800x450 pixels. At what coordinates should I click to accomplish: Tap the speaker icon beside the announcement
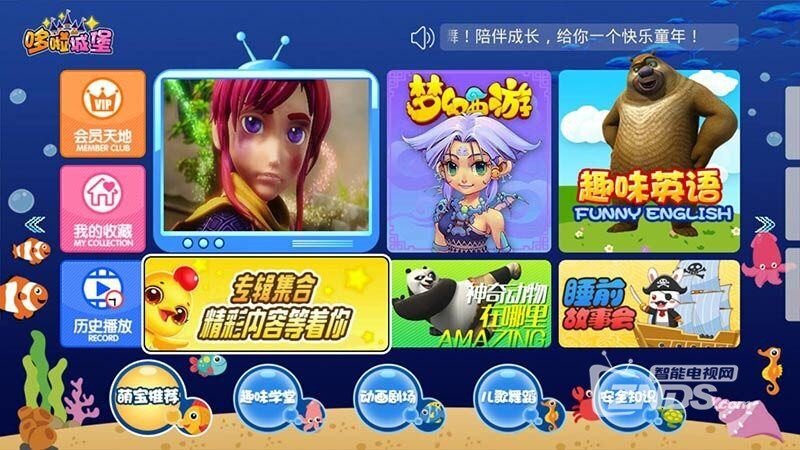(x=422, y=38)
